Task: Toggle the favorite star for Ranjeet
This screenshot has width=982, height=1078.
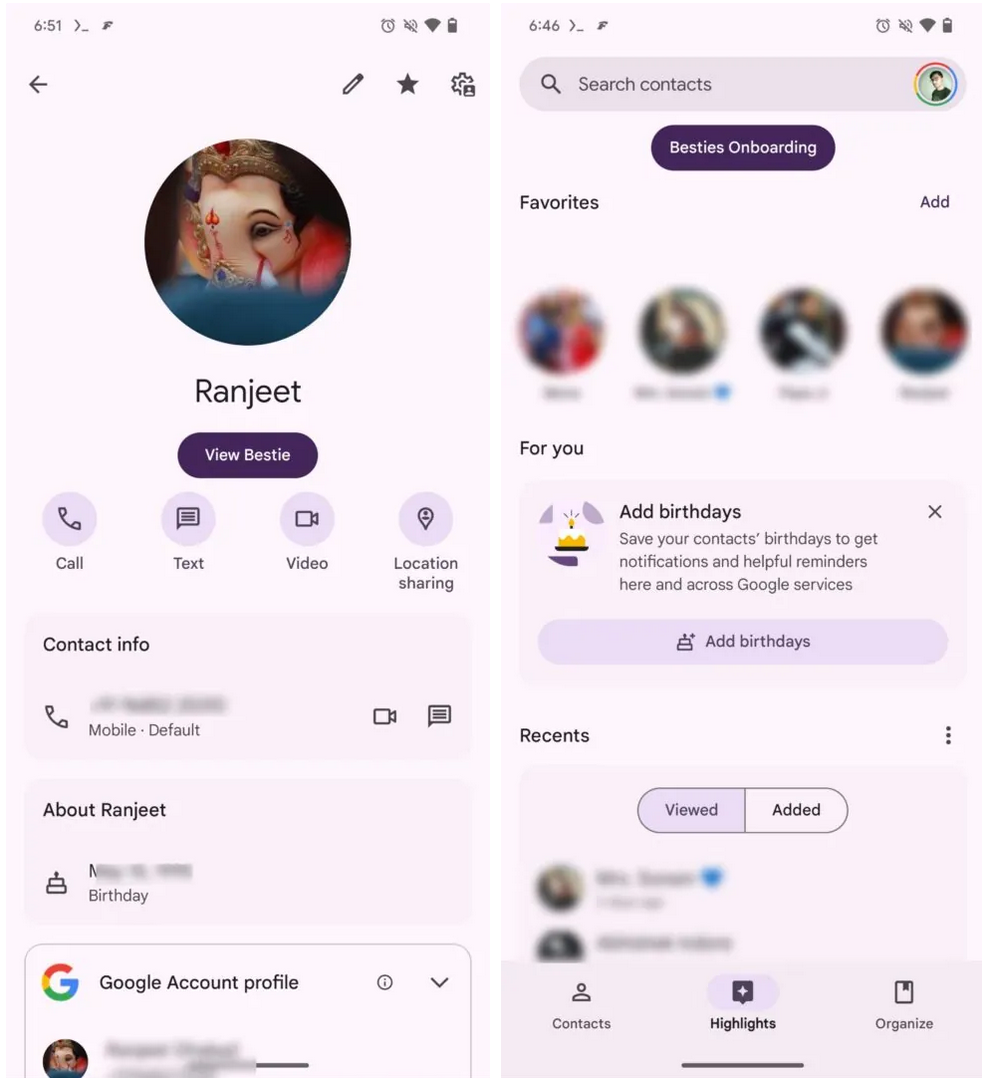Action: pos(407,84)
